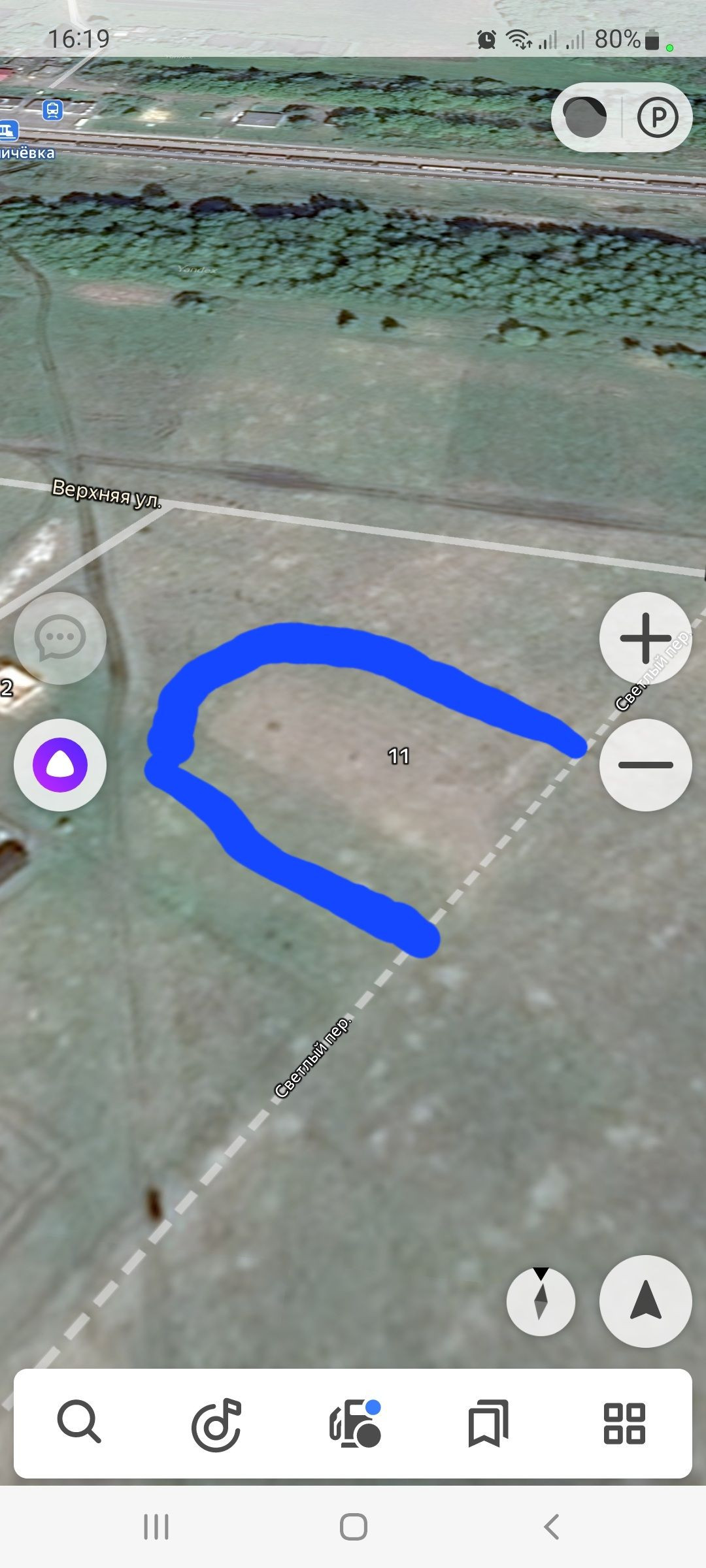
Task: Open the music tab
Action: 216,1424
